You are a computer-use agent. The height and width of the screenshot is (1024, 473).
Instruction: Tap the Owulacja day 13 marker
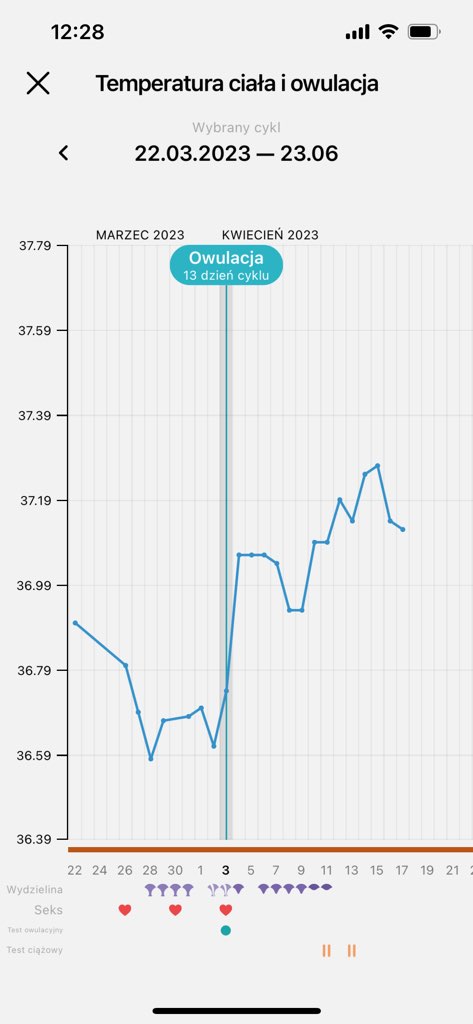[x=226, y=265]
